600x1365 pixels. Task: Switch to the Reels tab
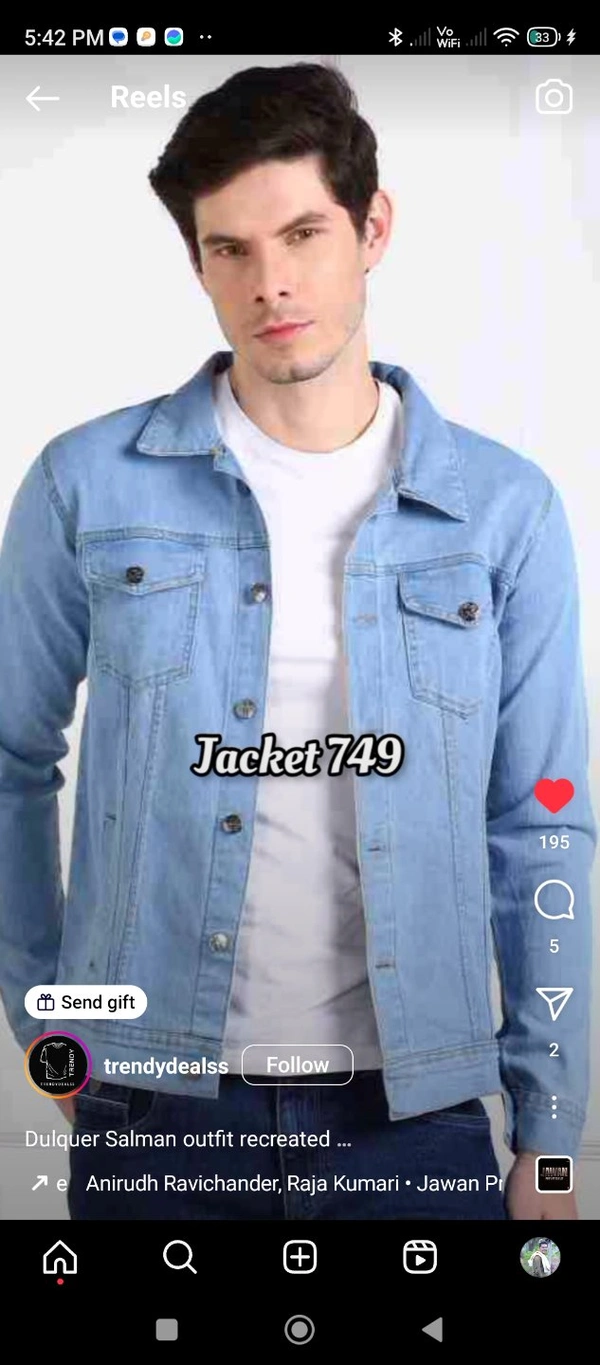pyautogui.click(x=420, y=1257)
